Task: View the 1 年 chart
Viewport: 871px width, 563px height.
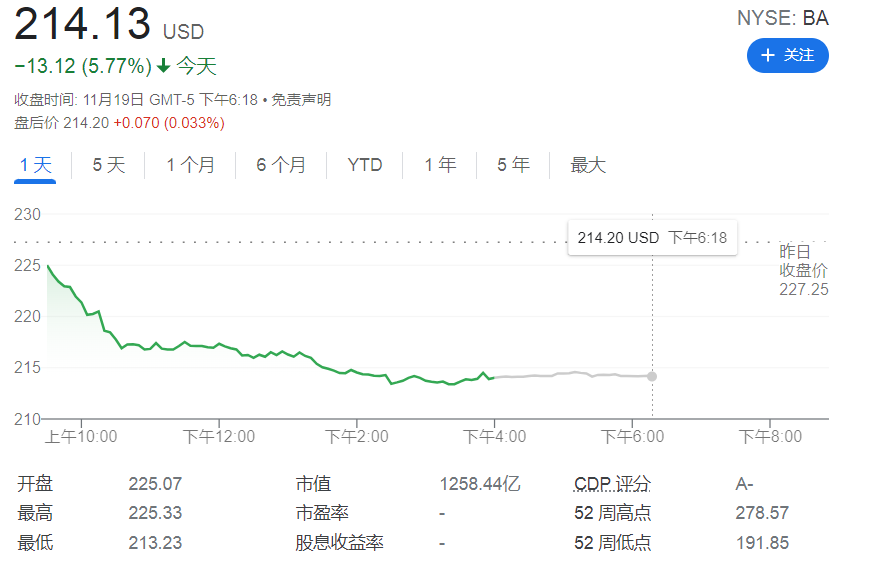Action: point(440,165)
